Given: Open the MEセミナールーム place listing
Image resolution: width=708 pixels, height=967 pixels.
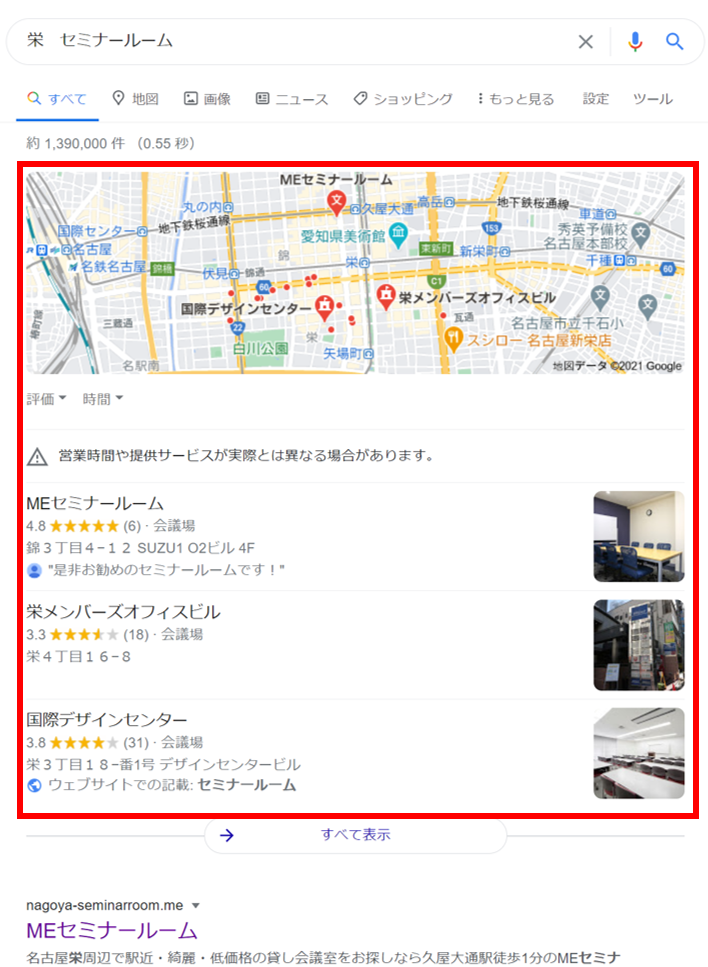Looking at the screenshot, I should click(x=96, y=503).
